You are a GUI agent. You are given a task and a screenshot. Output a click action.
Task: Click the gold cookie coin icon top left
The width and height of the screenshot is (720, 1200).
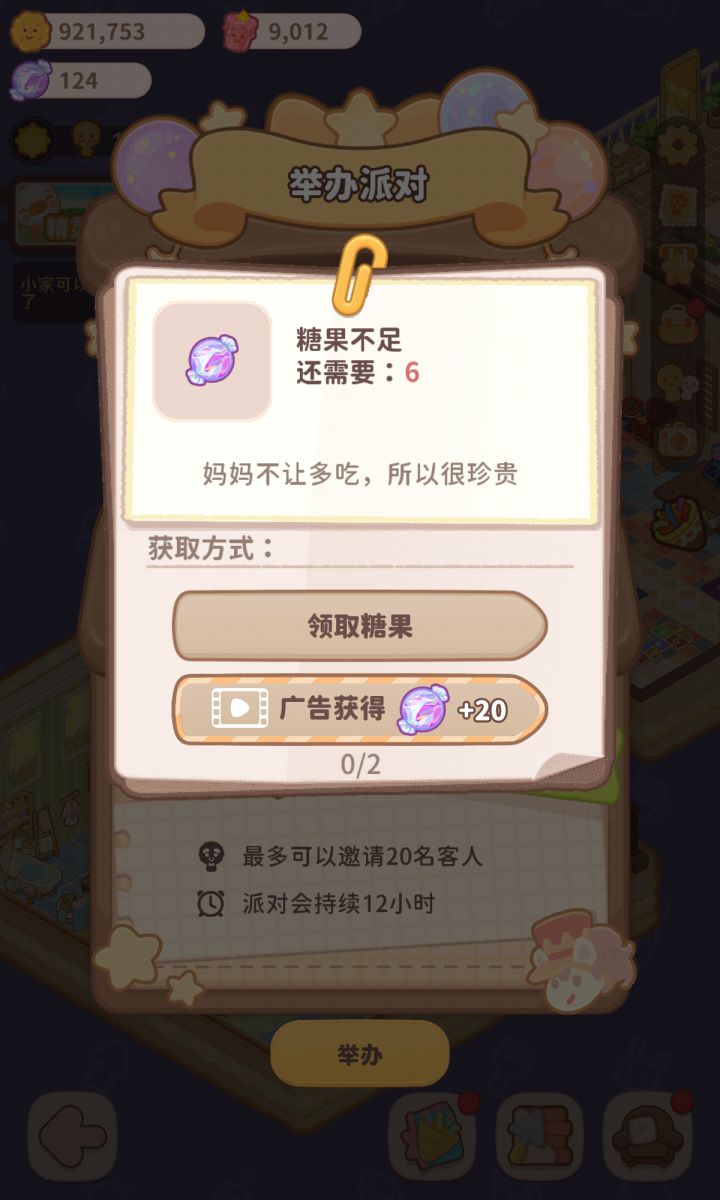(31, 31)
